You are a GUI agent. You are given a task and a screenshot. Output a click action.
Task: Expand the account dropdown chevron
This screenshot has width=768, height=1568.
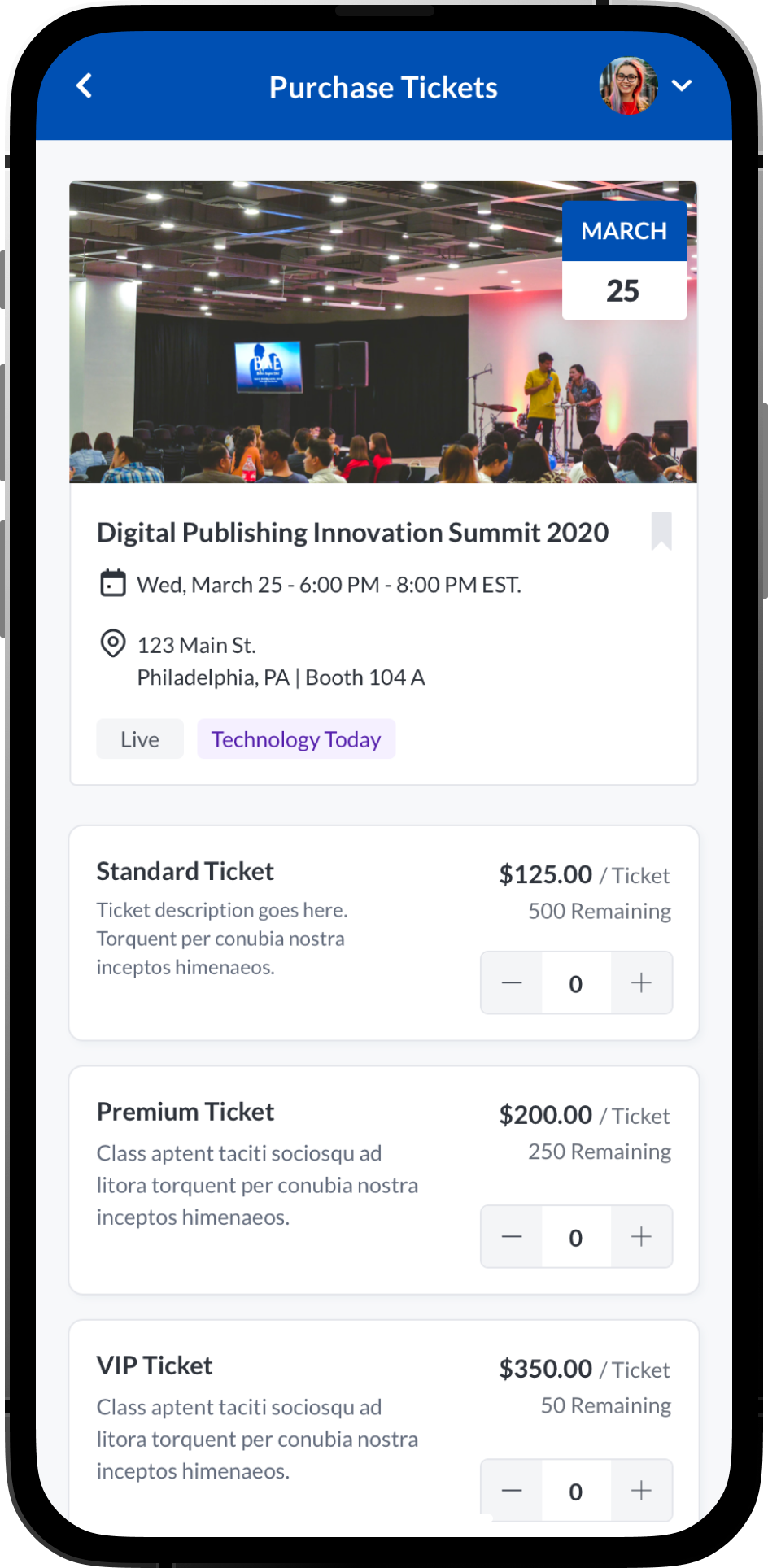[682, 86]
